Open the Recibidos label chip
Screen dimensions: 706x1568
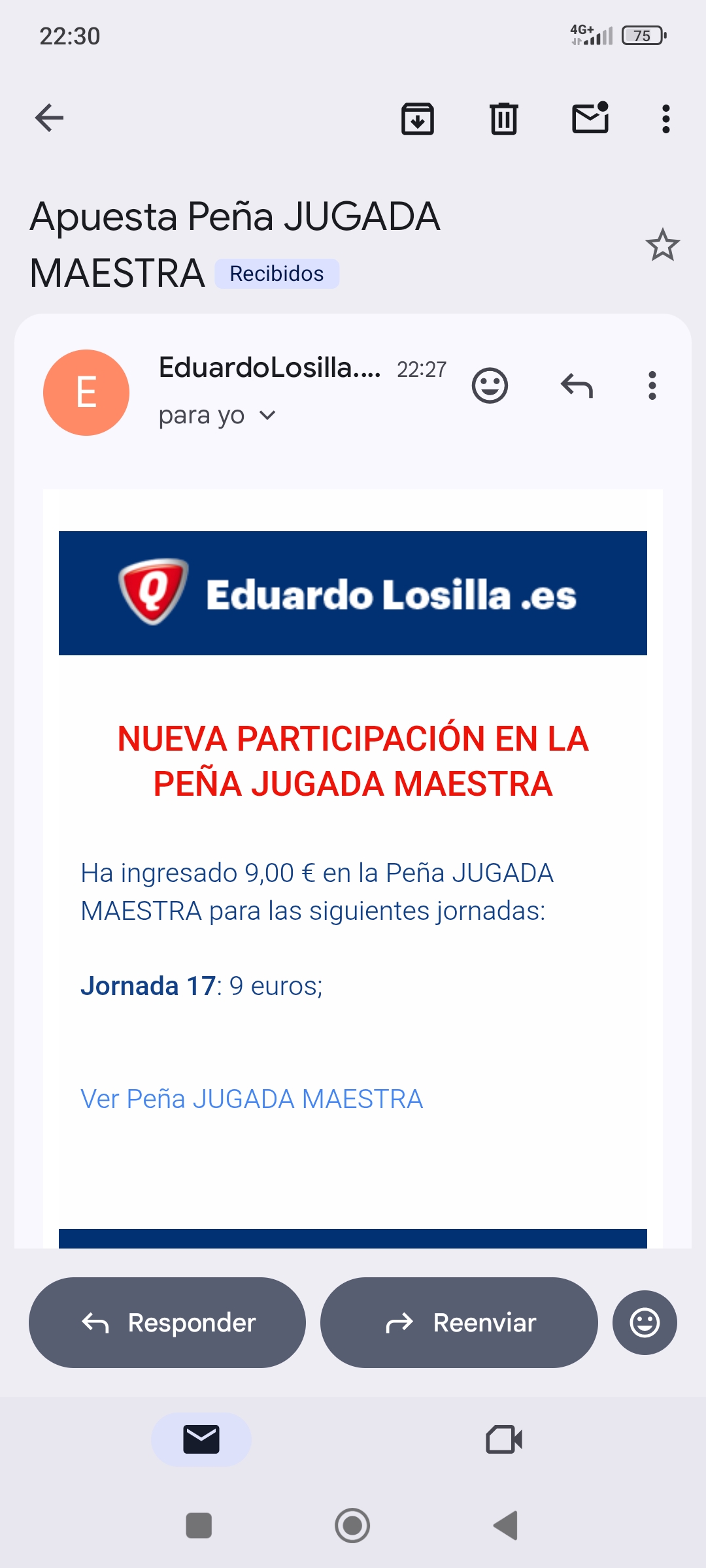tap(277, 274)
